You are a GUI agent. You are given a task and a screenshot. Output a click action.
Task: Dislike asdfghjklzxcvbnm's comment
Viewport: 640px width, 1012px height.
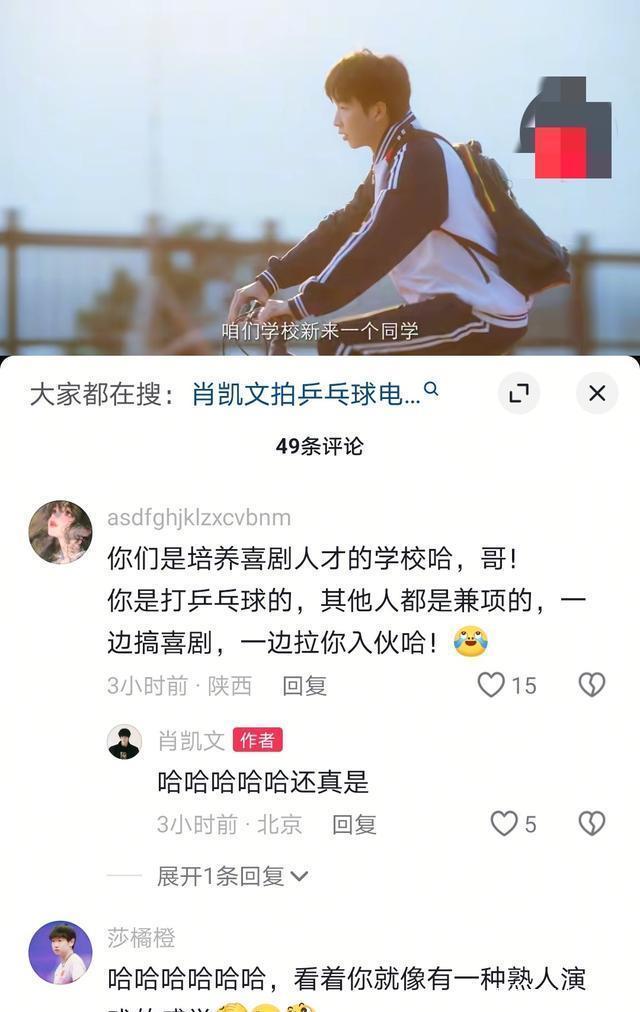pos(592,685)
